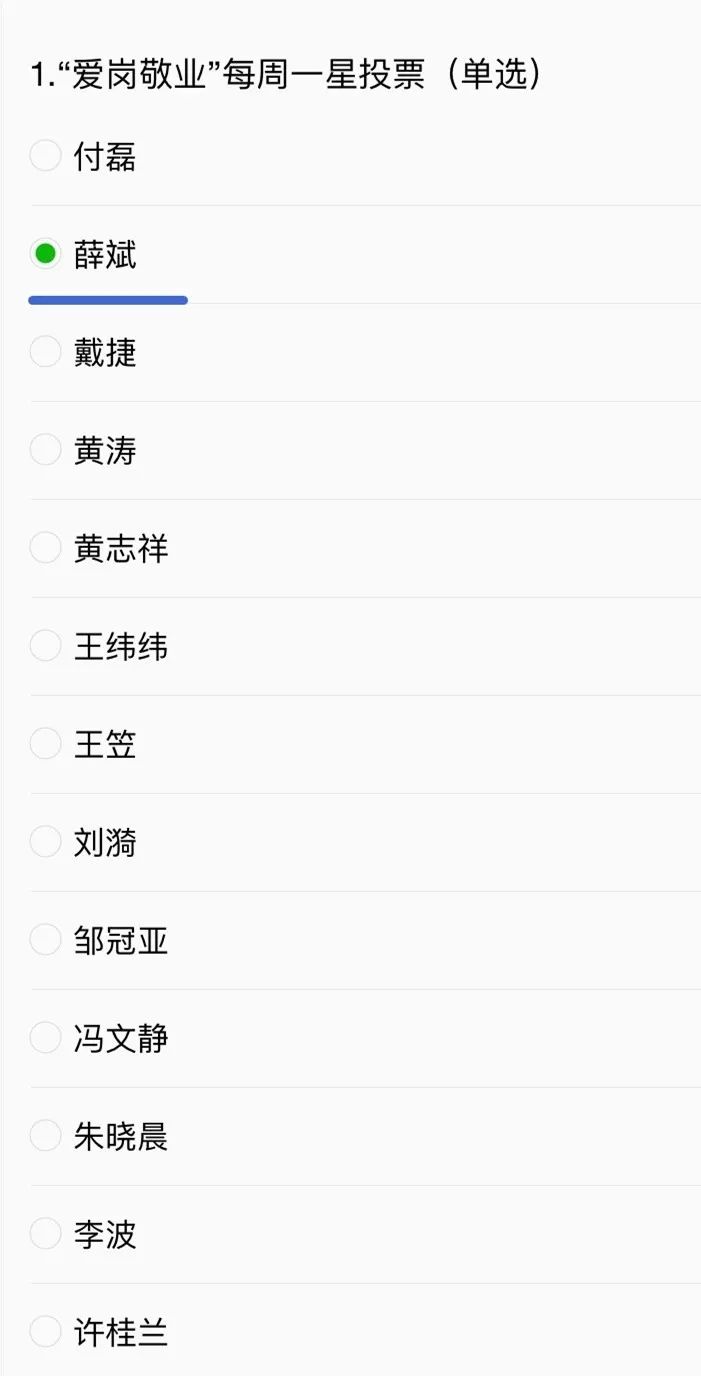
Task: Vote for 李波
Action: [46, 1234]
